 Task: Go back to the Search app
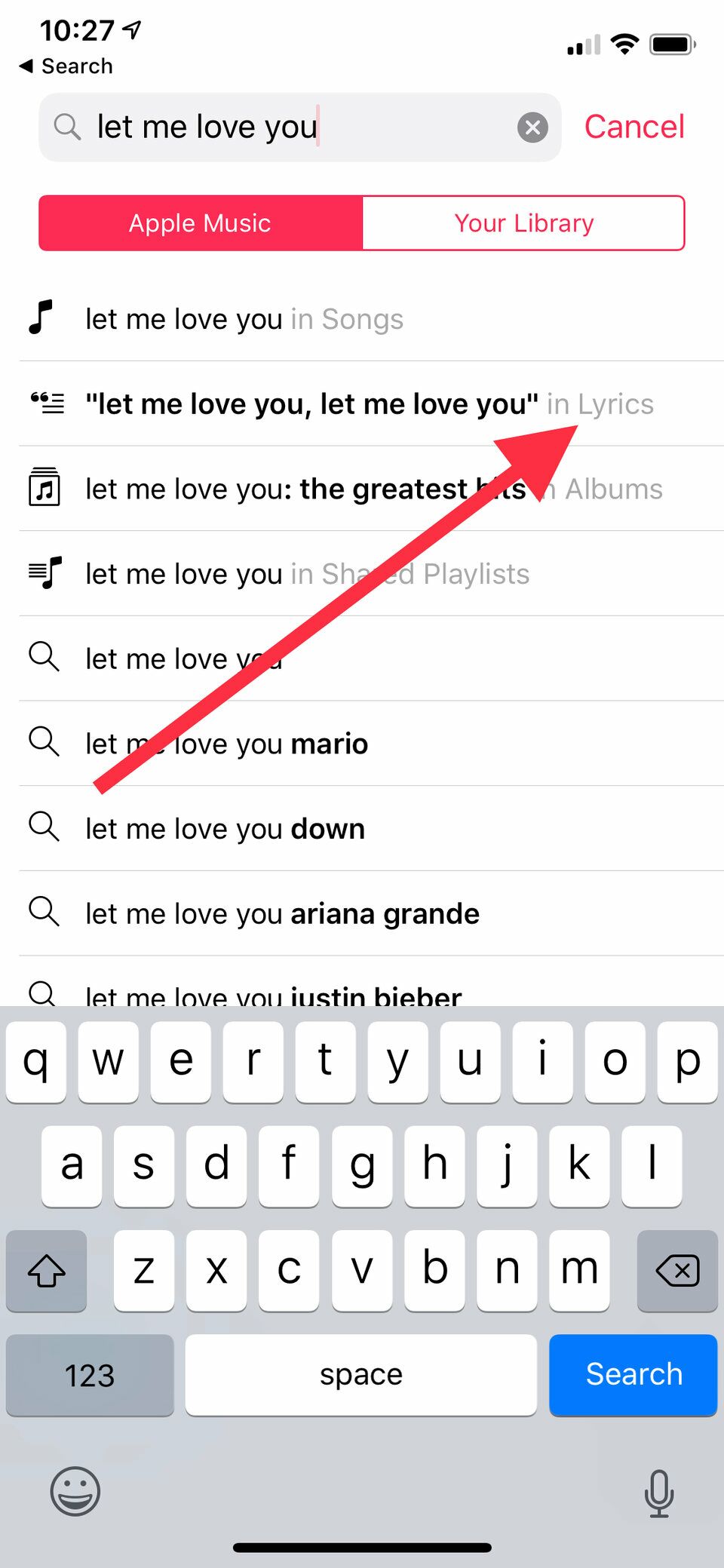pos(66,66)
